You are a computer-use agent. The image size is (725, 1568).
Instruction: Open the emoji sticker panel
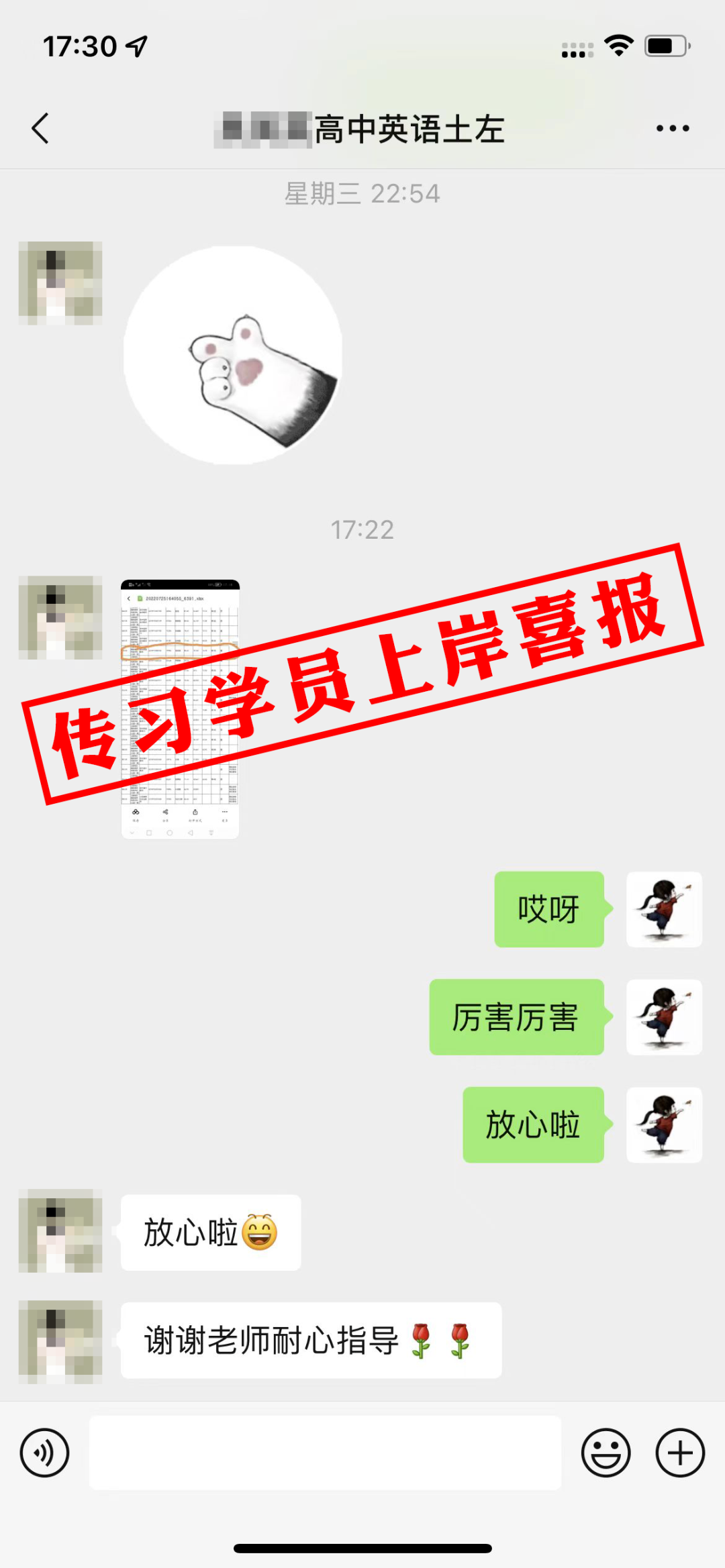pos(606,1453)
